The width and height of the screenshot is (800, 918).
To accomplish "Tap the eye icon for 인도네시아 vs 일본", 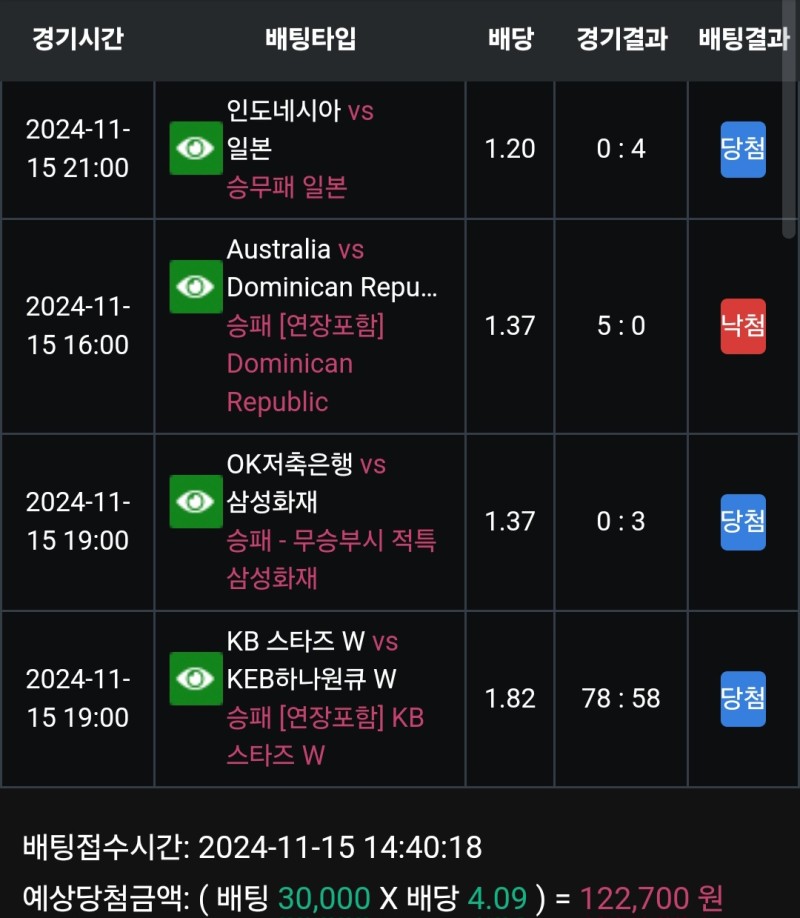I will click(195, 148).
